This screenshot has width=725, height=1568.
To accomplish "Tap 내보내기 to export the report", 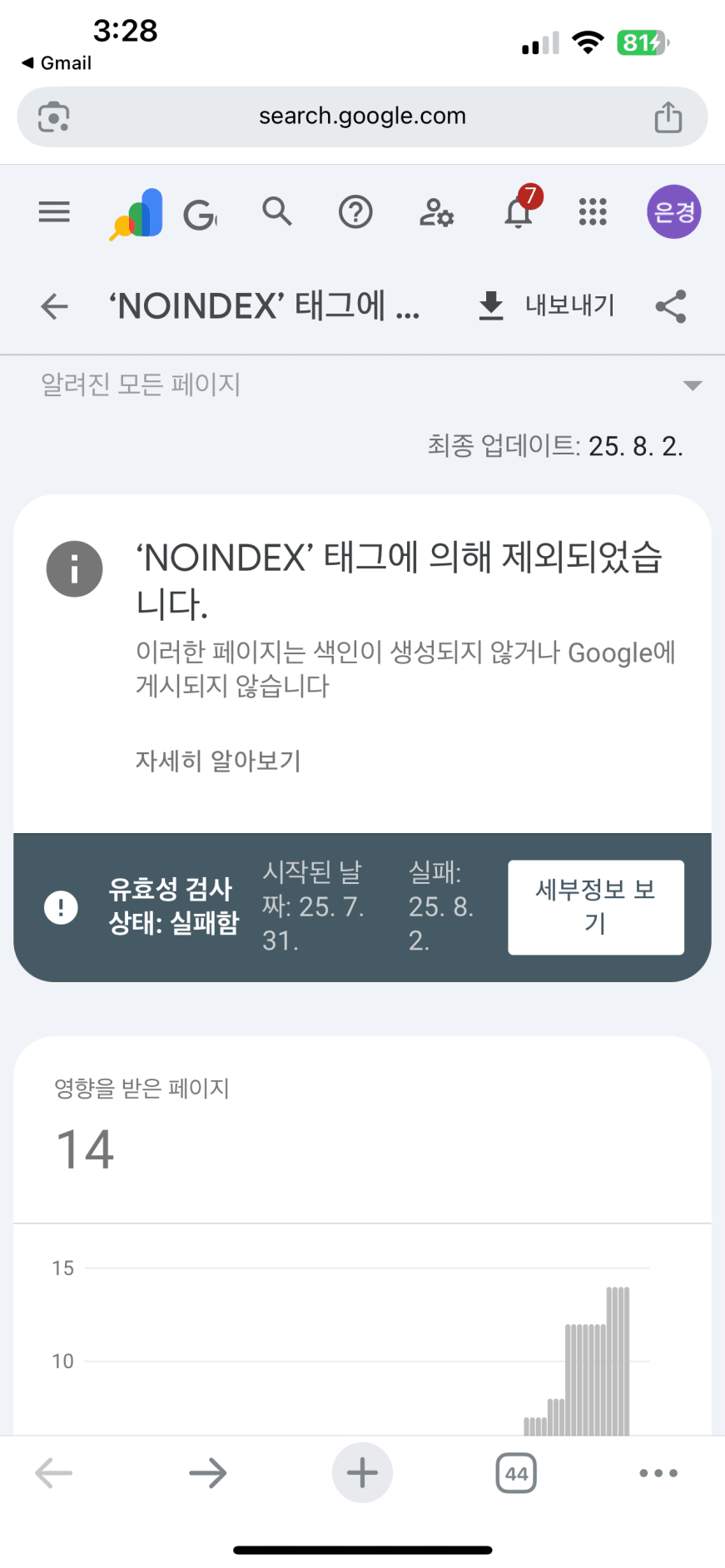I will [x=547, y=305].
